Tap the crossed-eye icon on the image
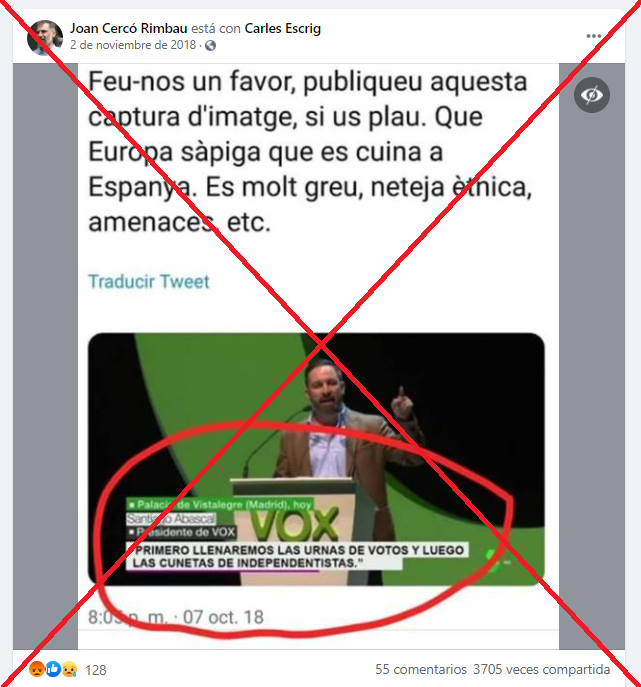 point(592,95)
